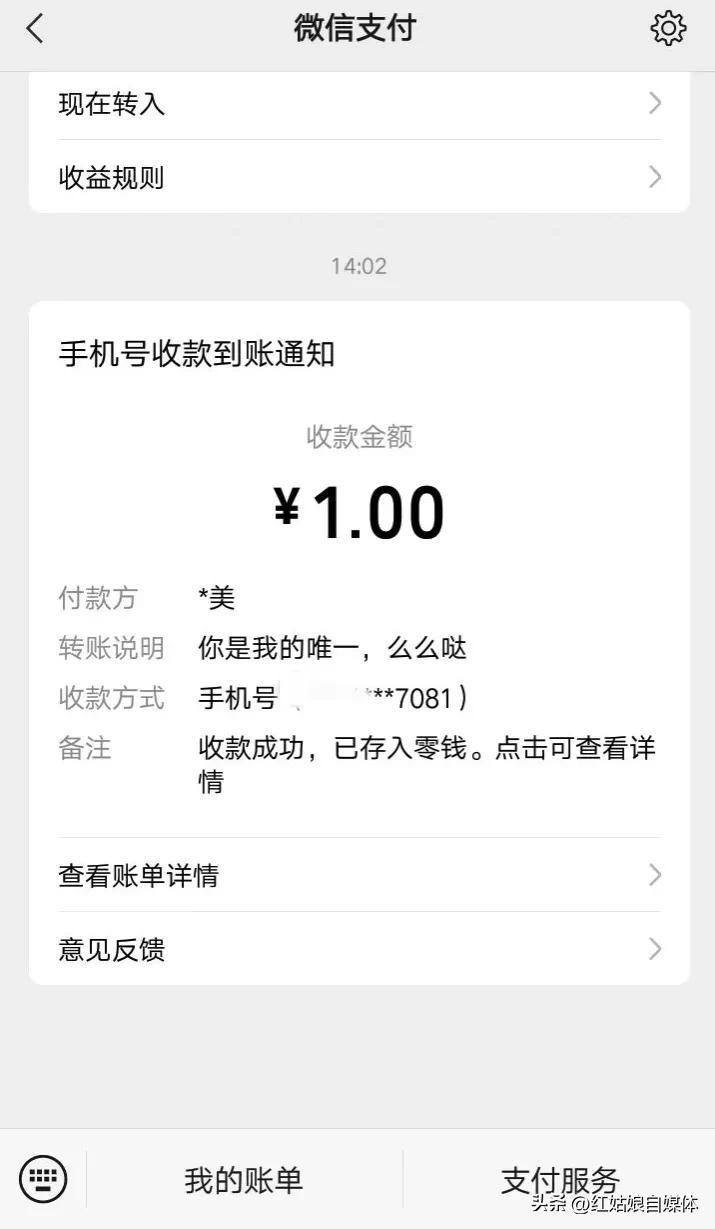
Task: Go back from WeChat Pay screen
Action: [35, 28]
